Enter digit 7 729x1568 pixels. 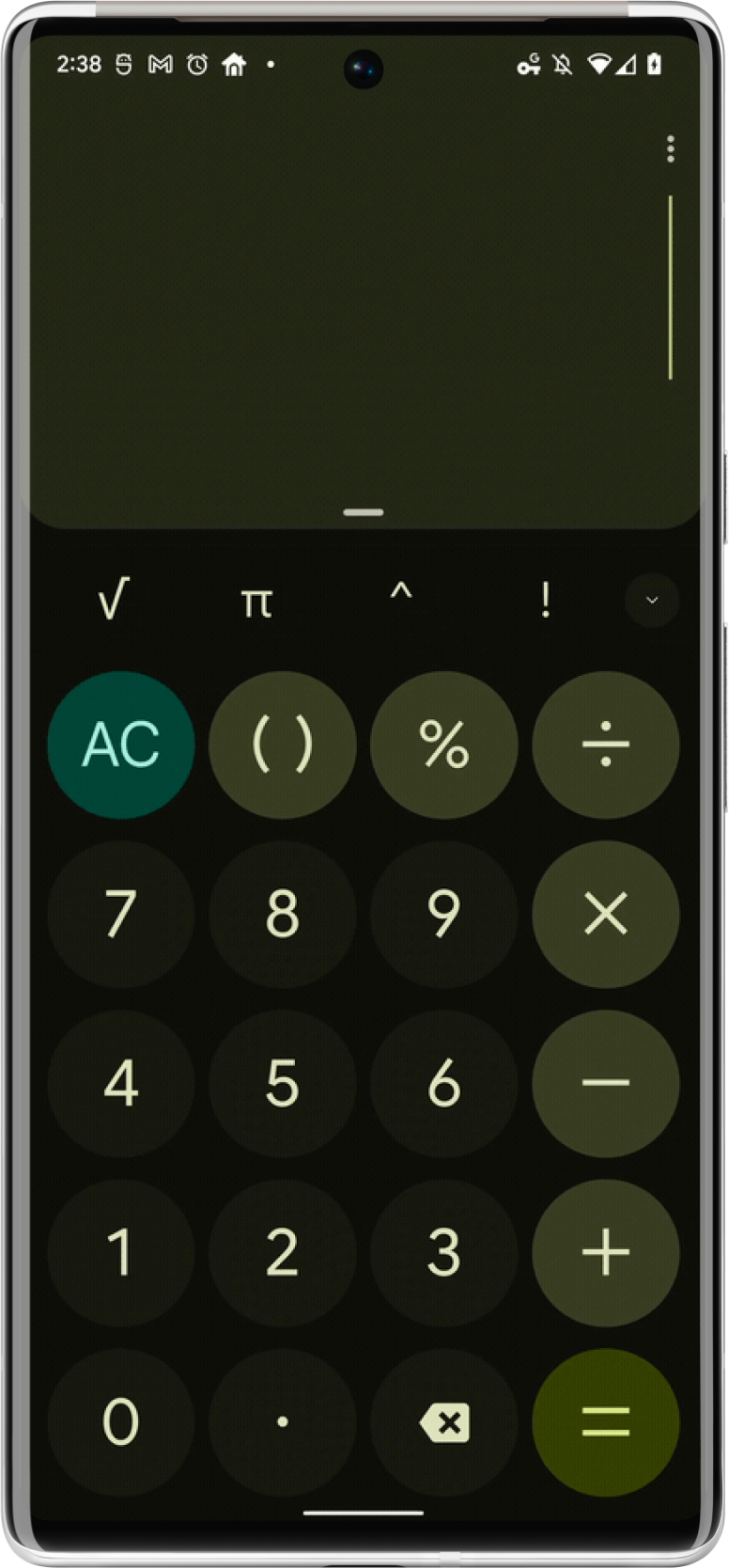(121, 914)
